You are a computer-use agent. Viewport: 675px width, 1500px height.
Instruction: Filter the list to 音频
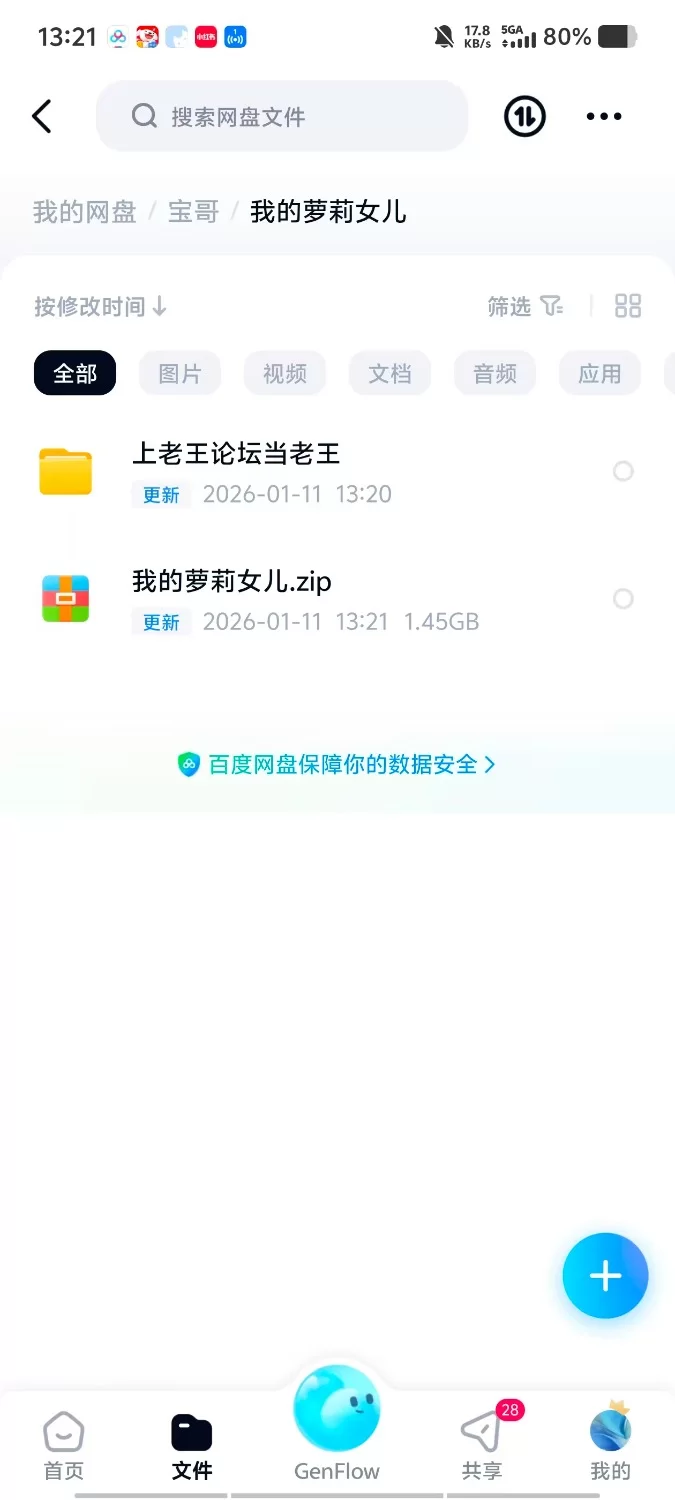[x=495, y=374]
